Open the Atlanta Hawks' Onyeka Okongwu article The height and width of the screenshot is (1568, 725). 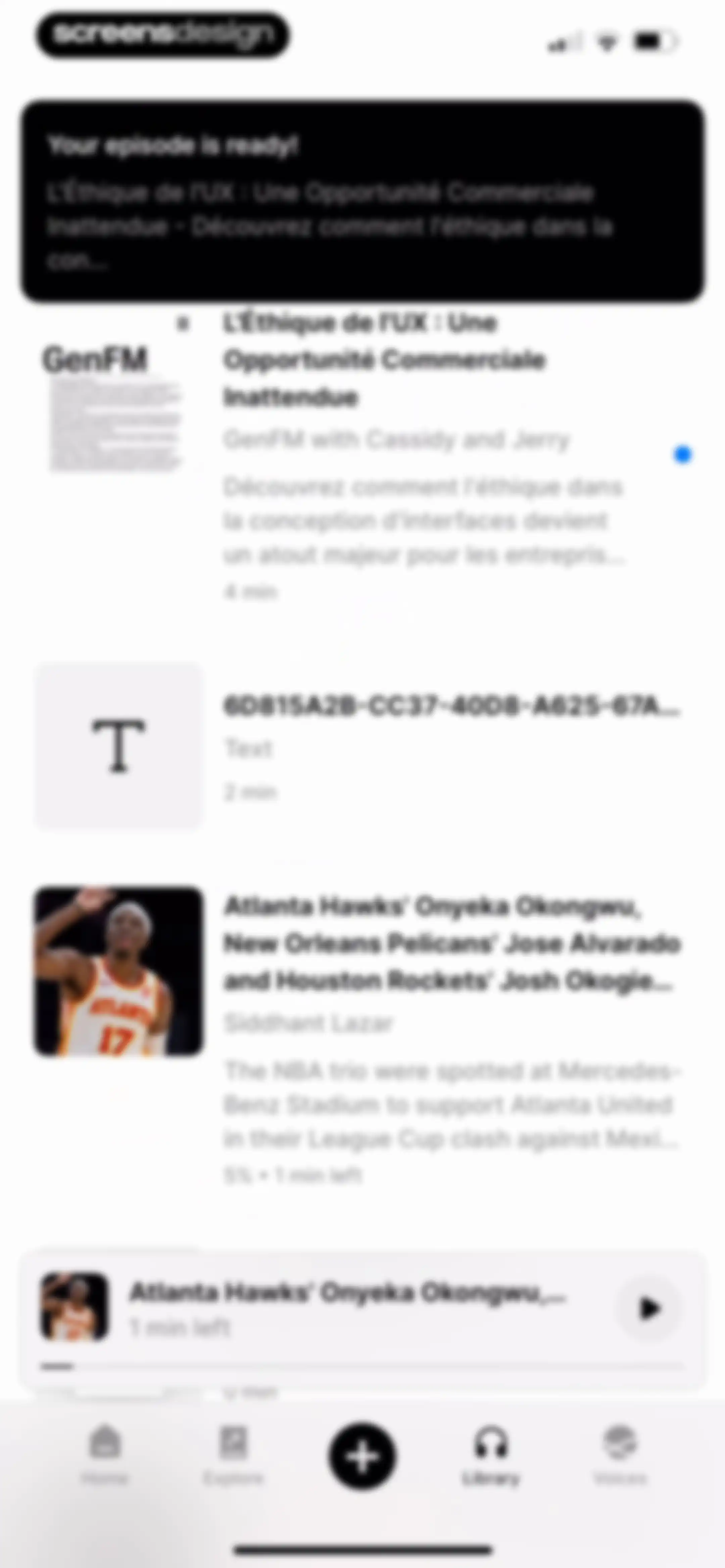[x=363, y=1035]
